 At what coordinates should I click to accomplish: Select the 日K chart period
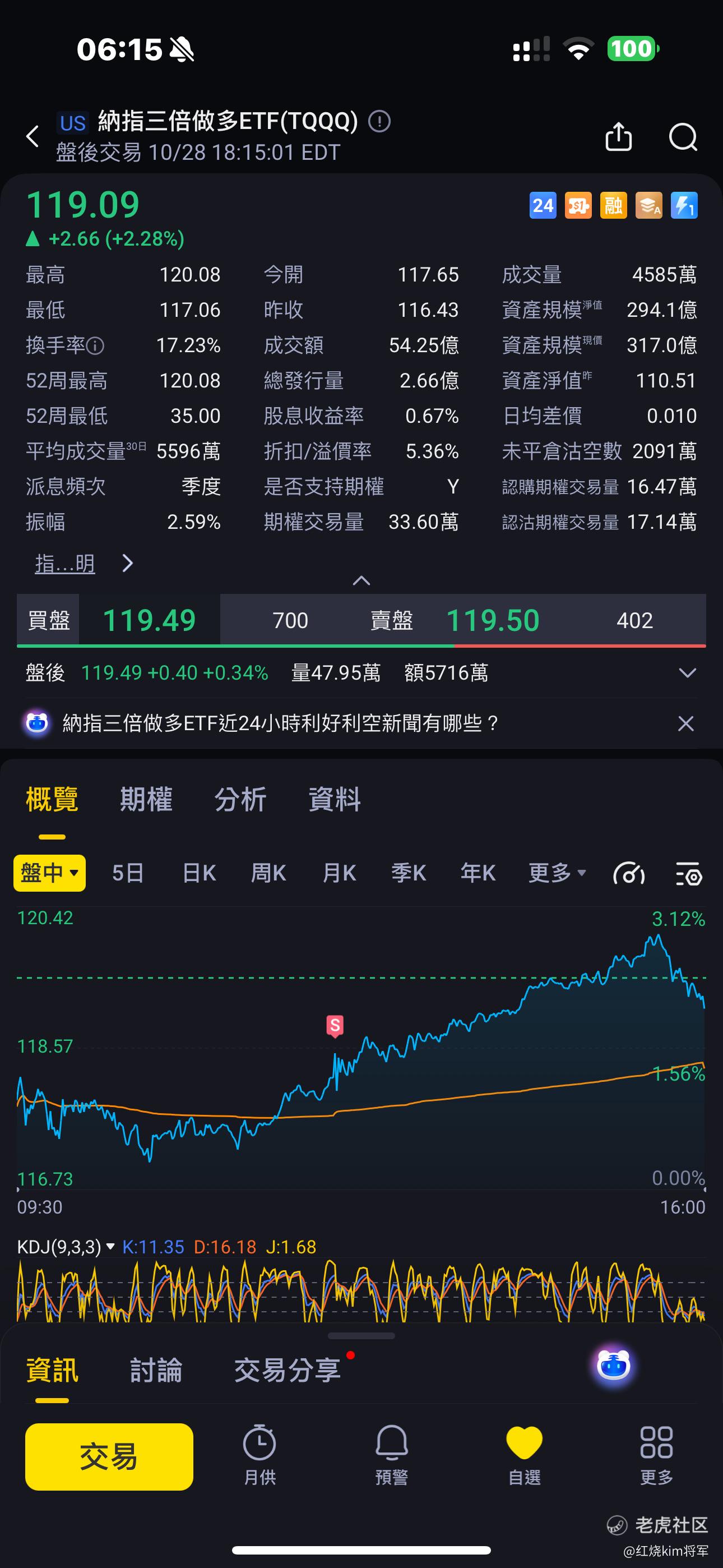click(x=199, y=873)
